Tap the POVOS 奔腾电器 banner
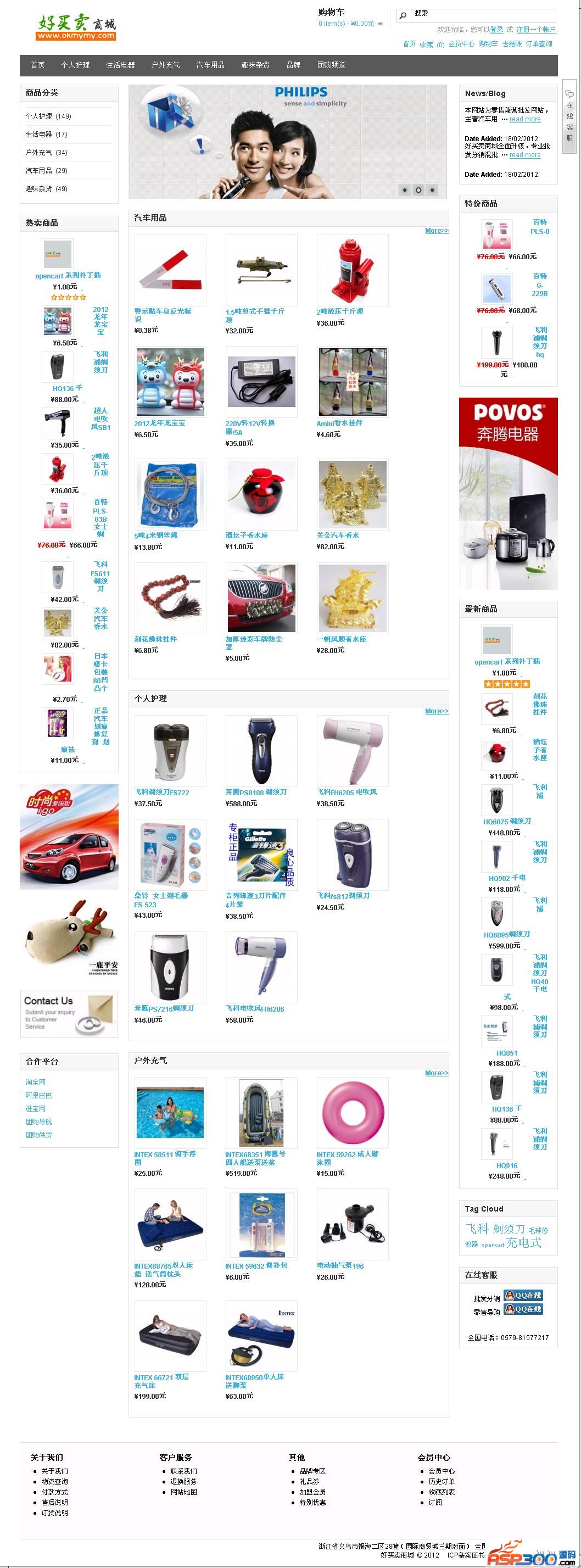Viewport: 581px width, 1568px height. coord(508,493)
